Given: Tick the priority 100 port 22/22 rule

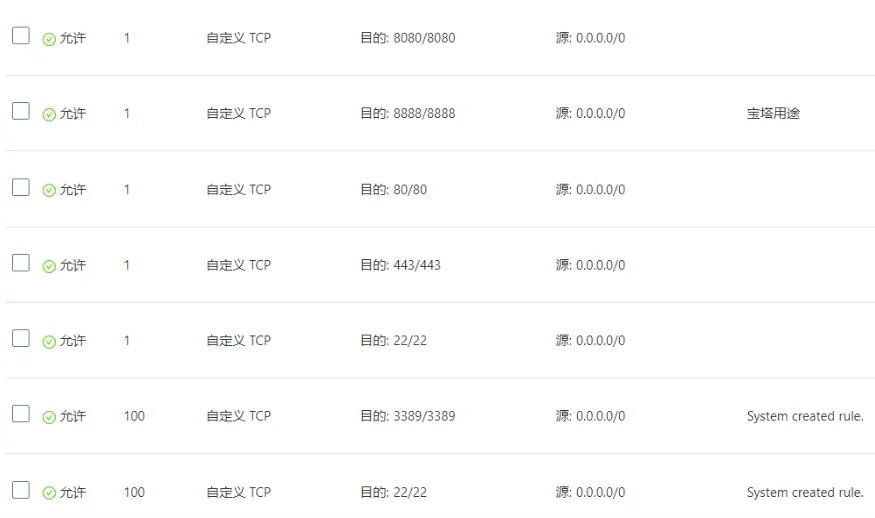Looking at the screenshot, I should (x=20, y=490).
